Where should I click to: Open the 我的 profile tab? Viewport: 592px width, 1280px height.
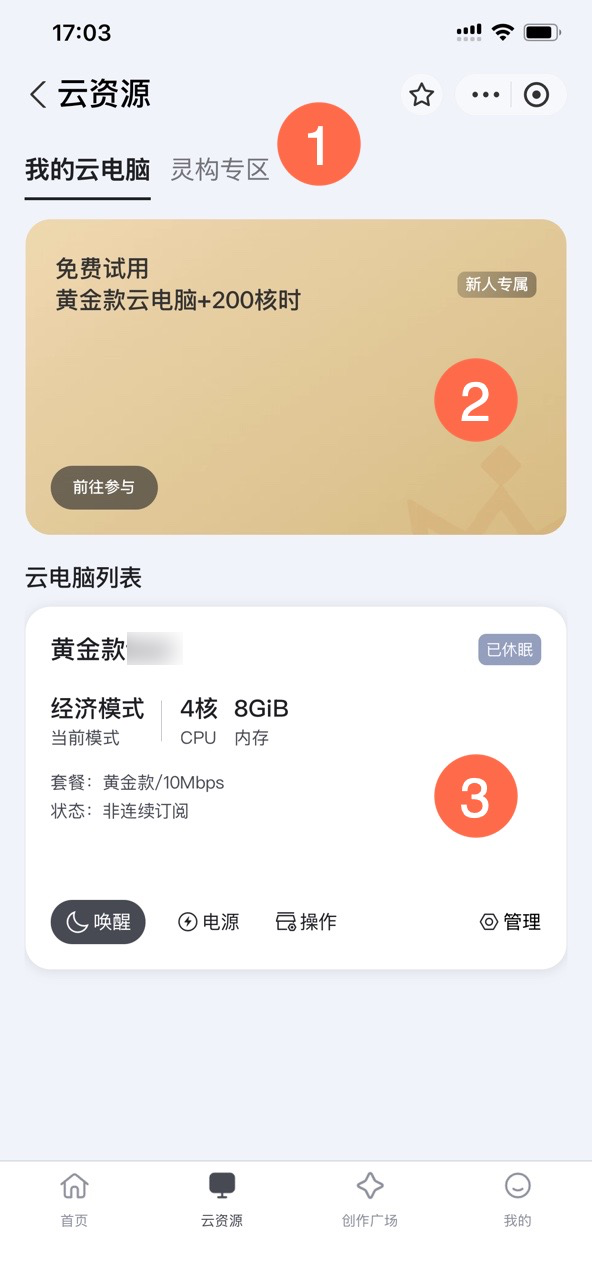(x=517, y=1200)
